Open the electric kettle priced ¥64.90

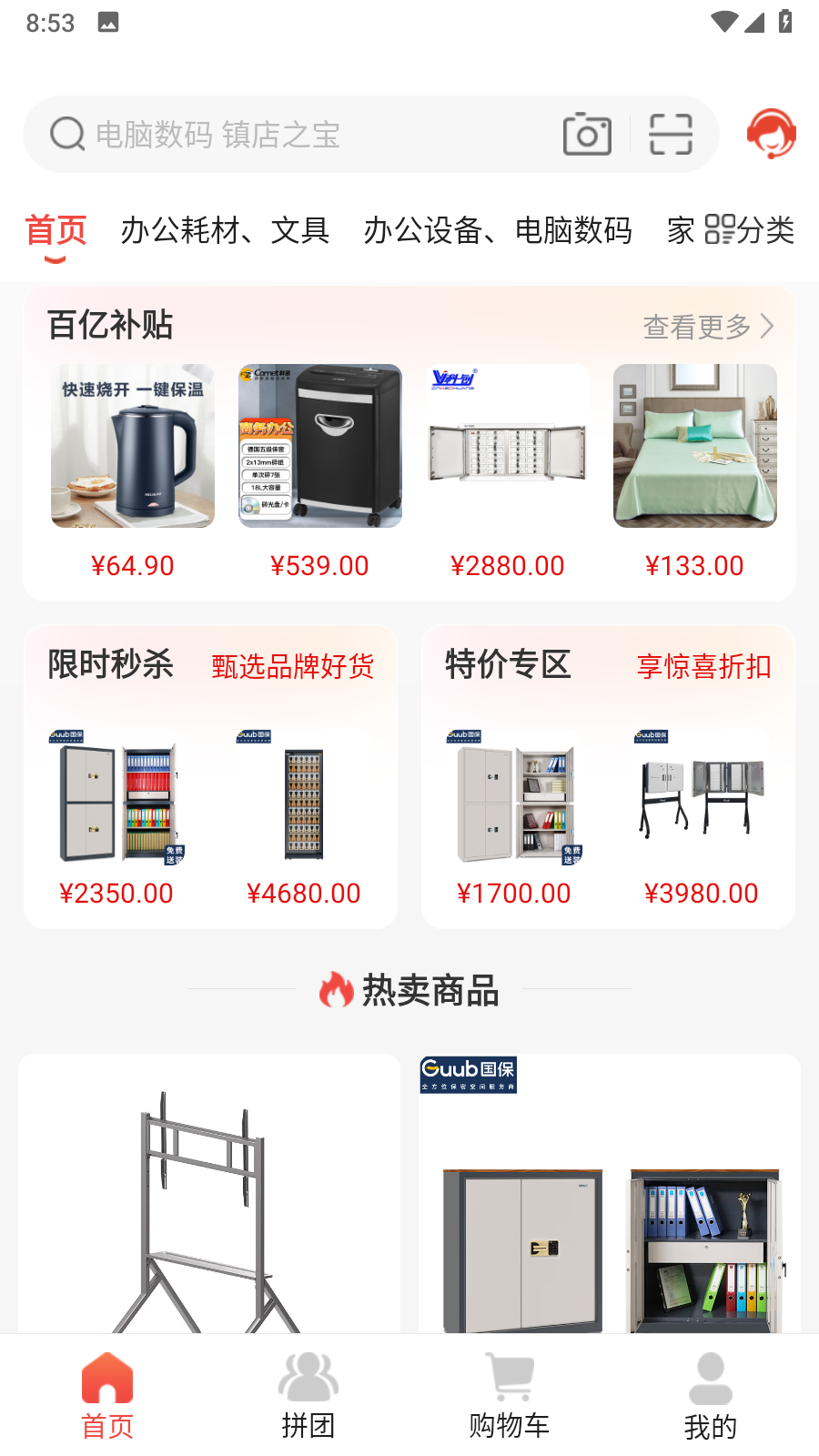[133, 446]
